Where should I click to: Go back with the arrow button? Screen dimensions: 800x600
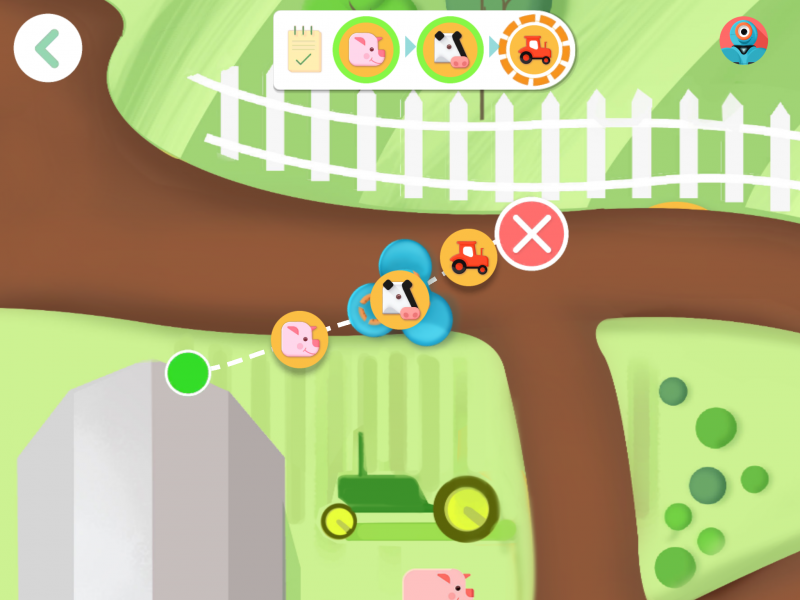pos(47,48)
